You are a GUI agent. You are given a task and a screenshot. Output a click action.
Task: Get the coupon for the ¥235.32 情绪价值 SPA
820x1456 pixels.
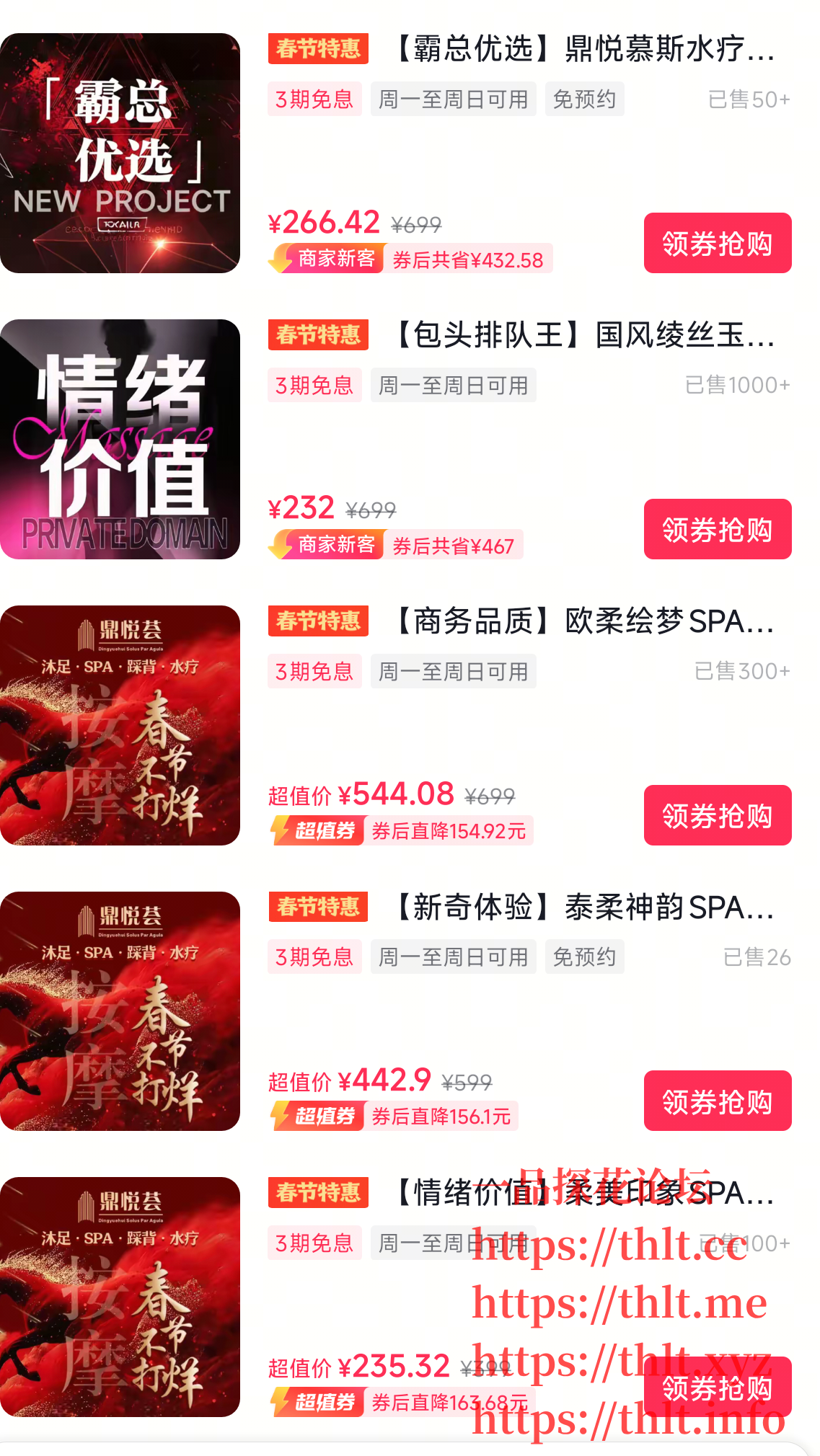(x=717, y=1388)
